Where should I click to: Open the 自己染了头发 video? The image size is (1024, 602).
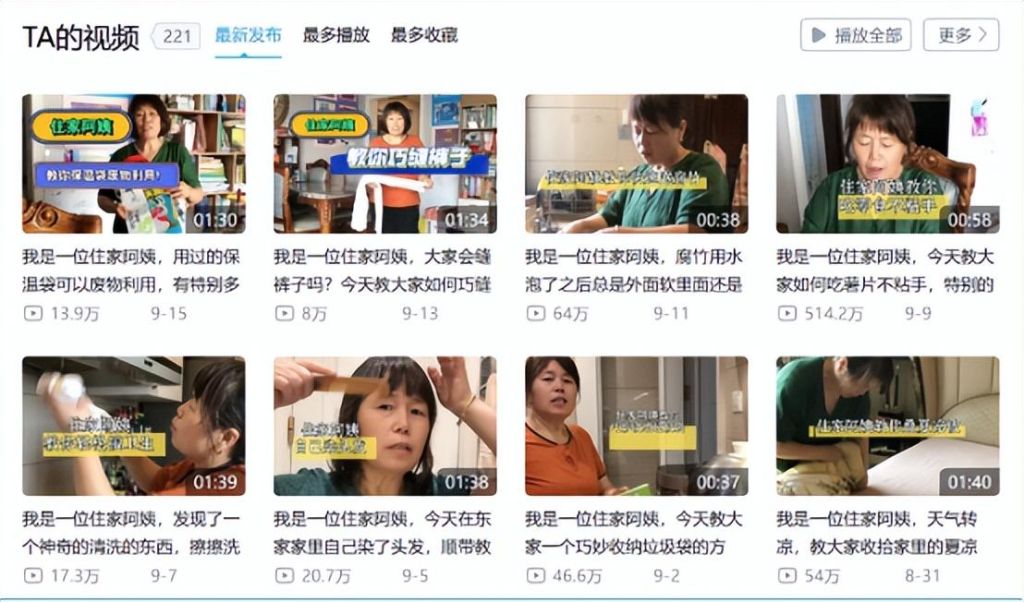pyautogui.click(x=385, y=426)
